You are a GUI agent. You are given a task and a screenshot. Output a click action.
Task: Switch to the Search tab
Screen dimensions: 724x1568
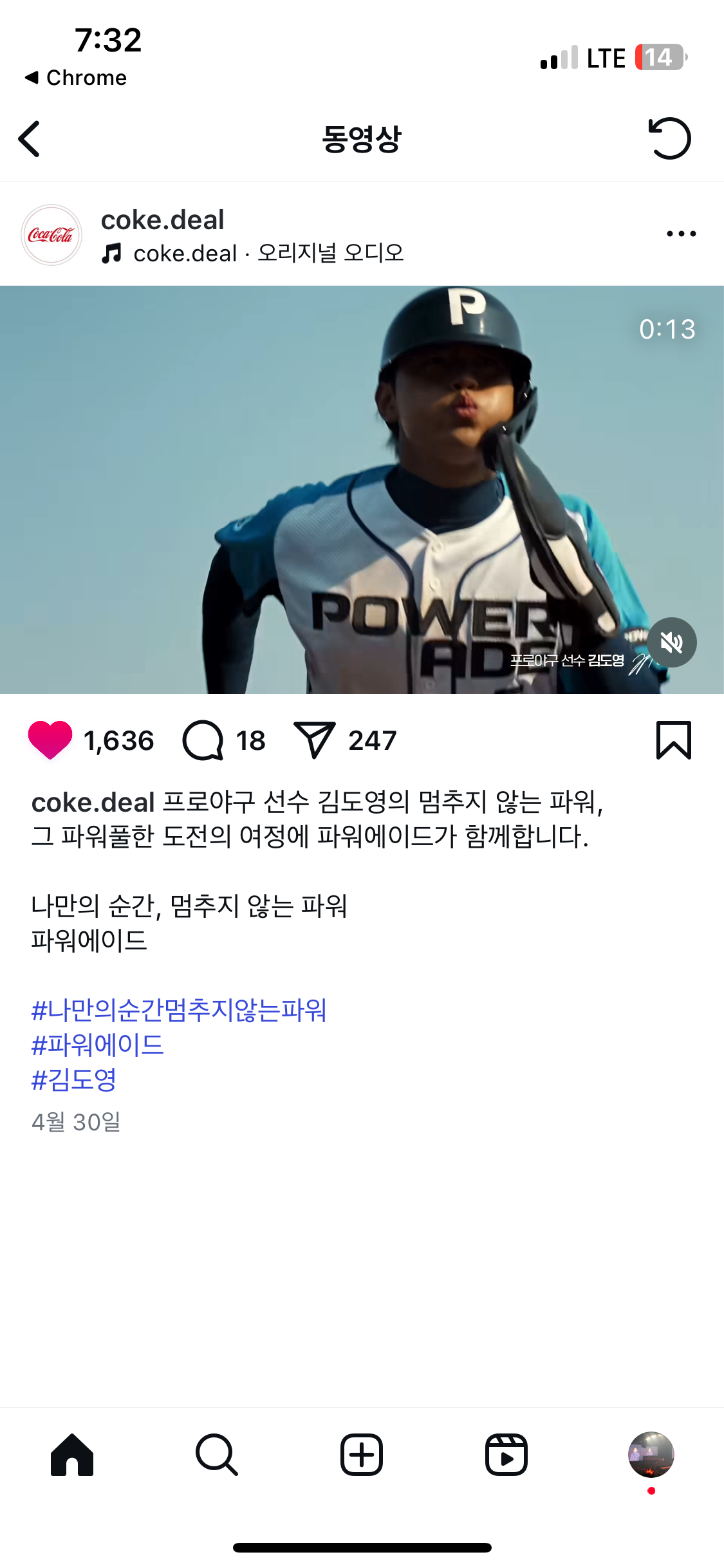tap(217, 1455)
